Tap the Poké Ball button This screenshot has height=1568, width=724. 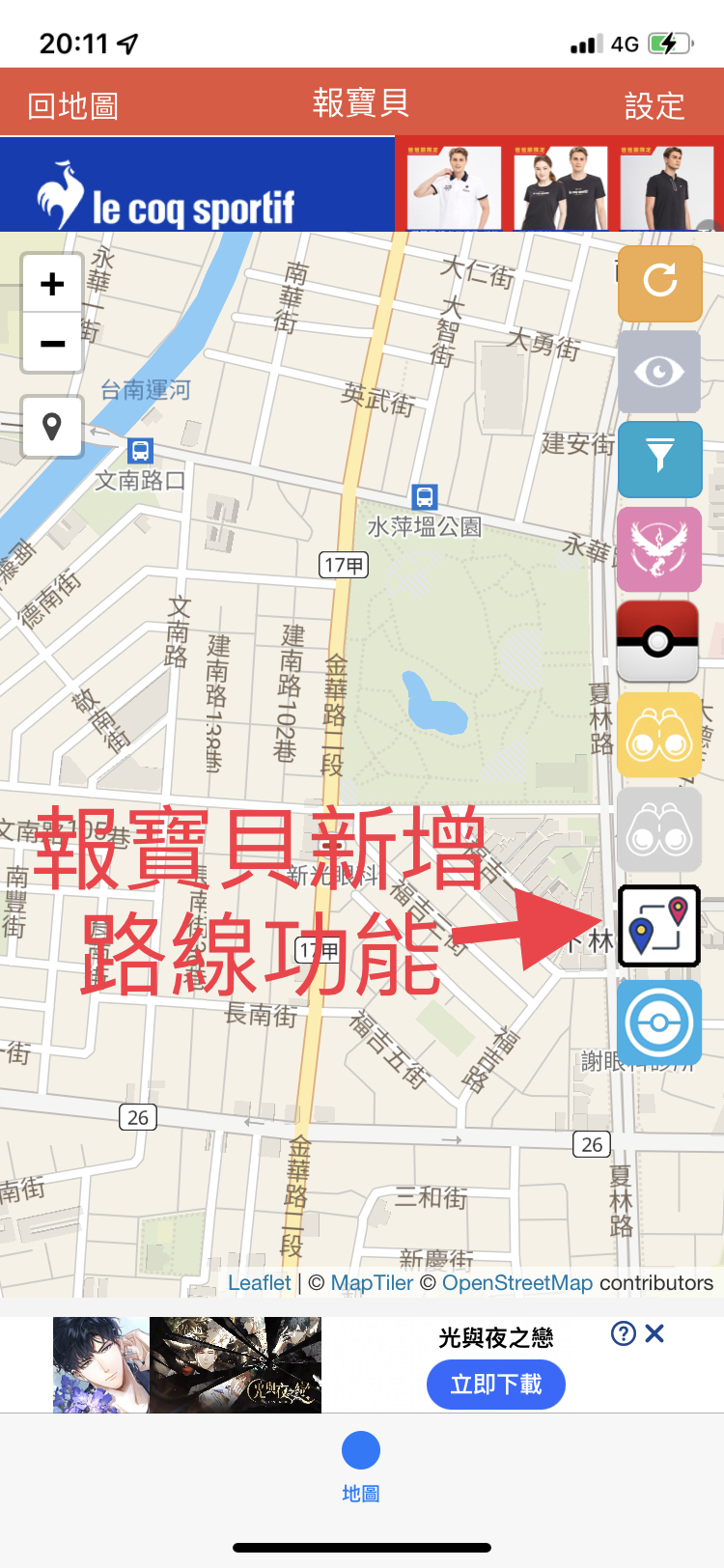(x=658, y=640)
